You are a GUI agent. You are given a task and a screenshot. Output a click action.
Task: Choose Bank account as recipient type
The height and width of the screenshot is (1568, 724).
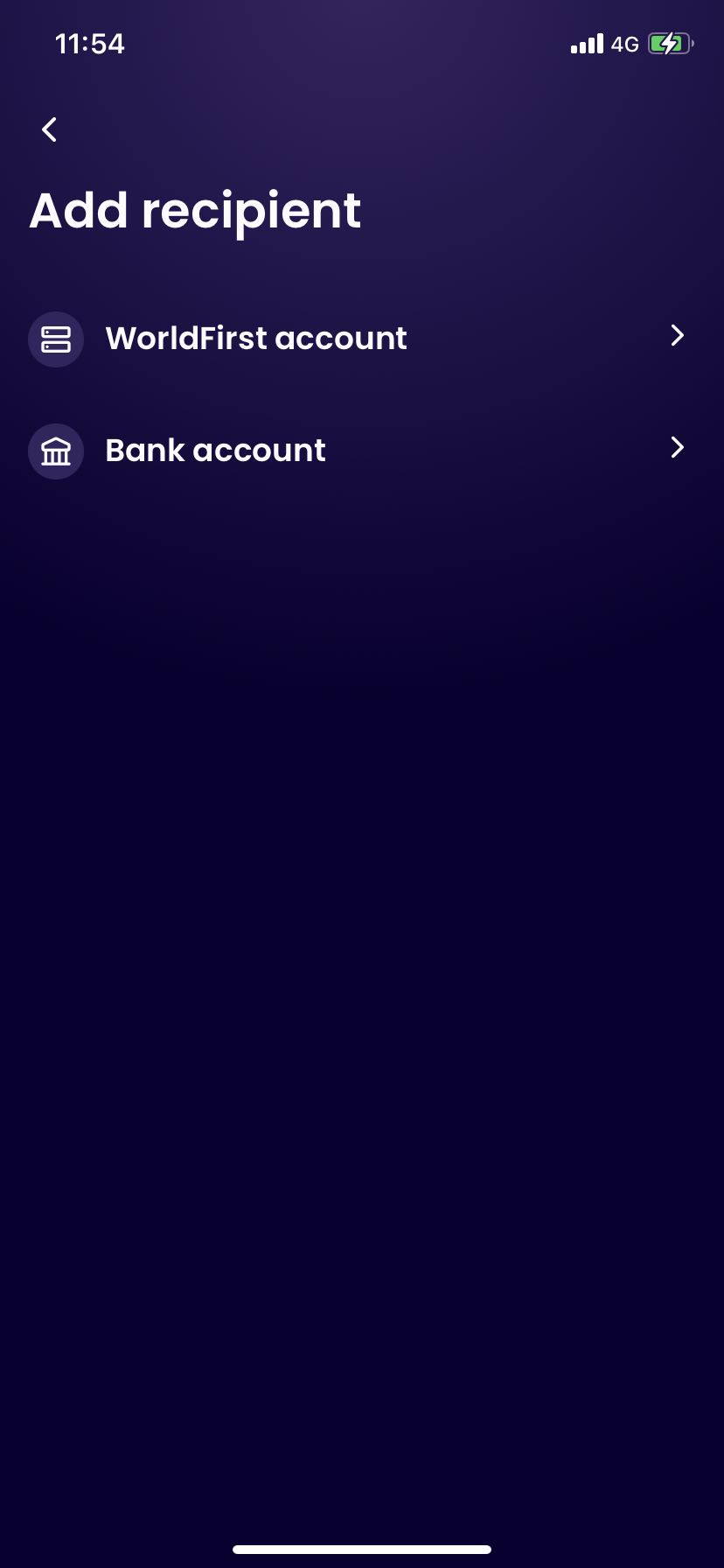click(x=215, y=451)
